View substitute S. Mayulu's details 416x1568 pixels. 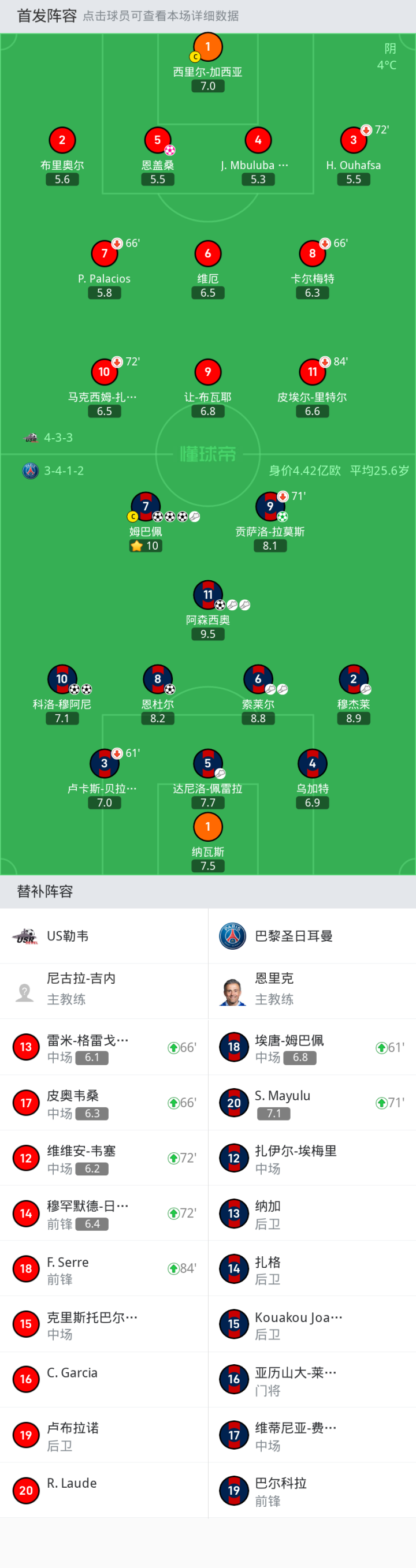[311, 1102]
